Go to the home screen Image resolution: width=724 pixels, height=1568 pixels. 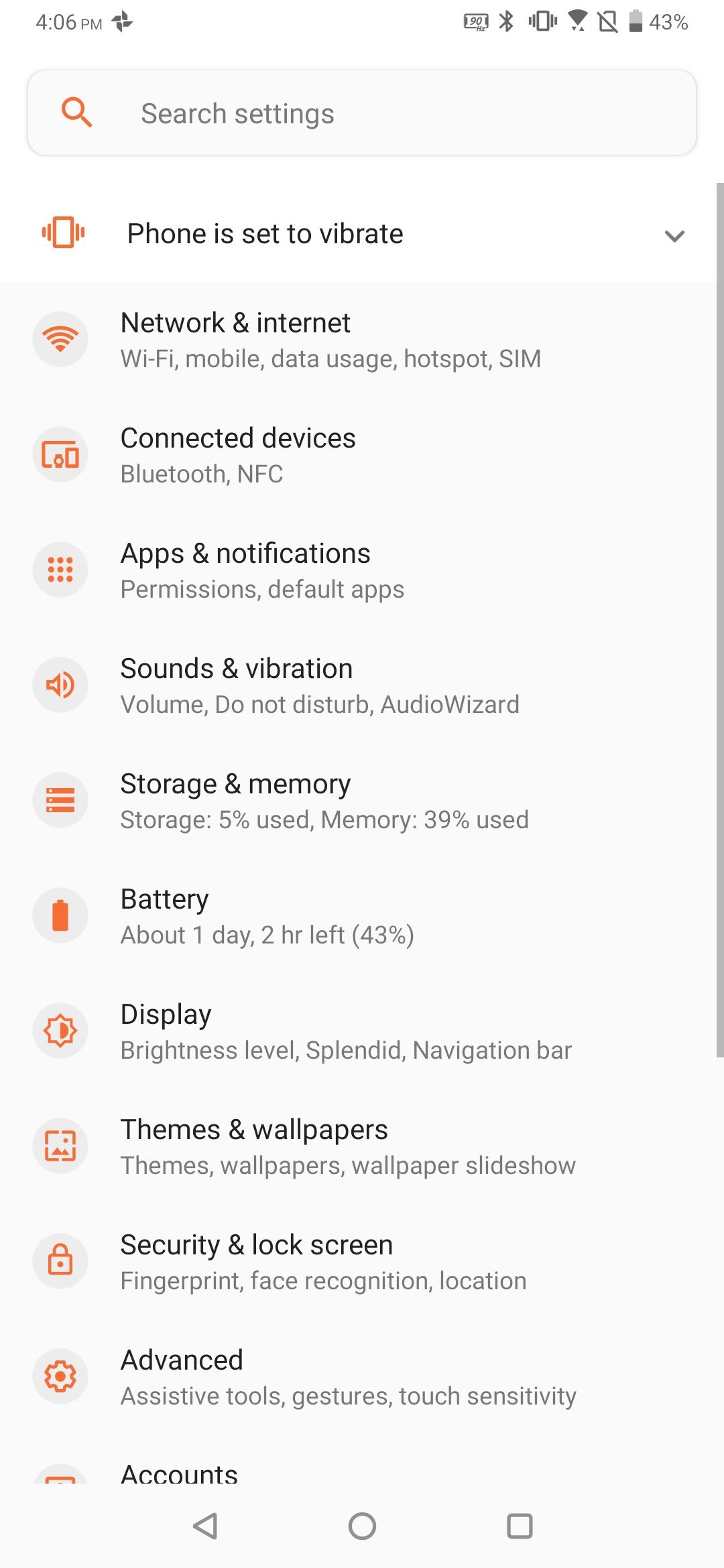tap(362, 1526)
